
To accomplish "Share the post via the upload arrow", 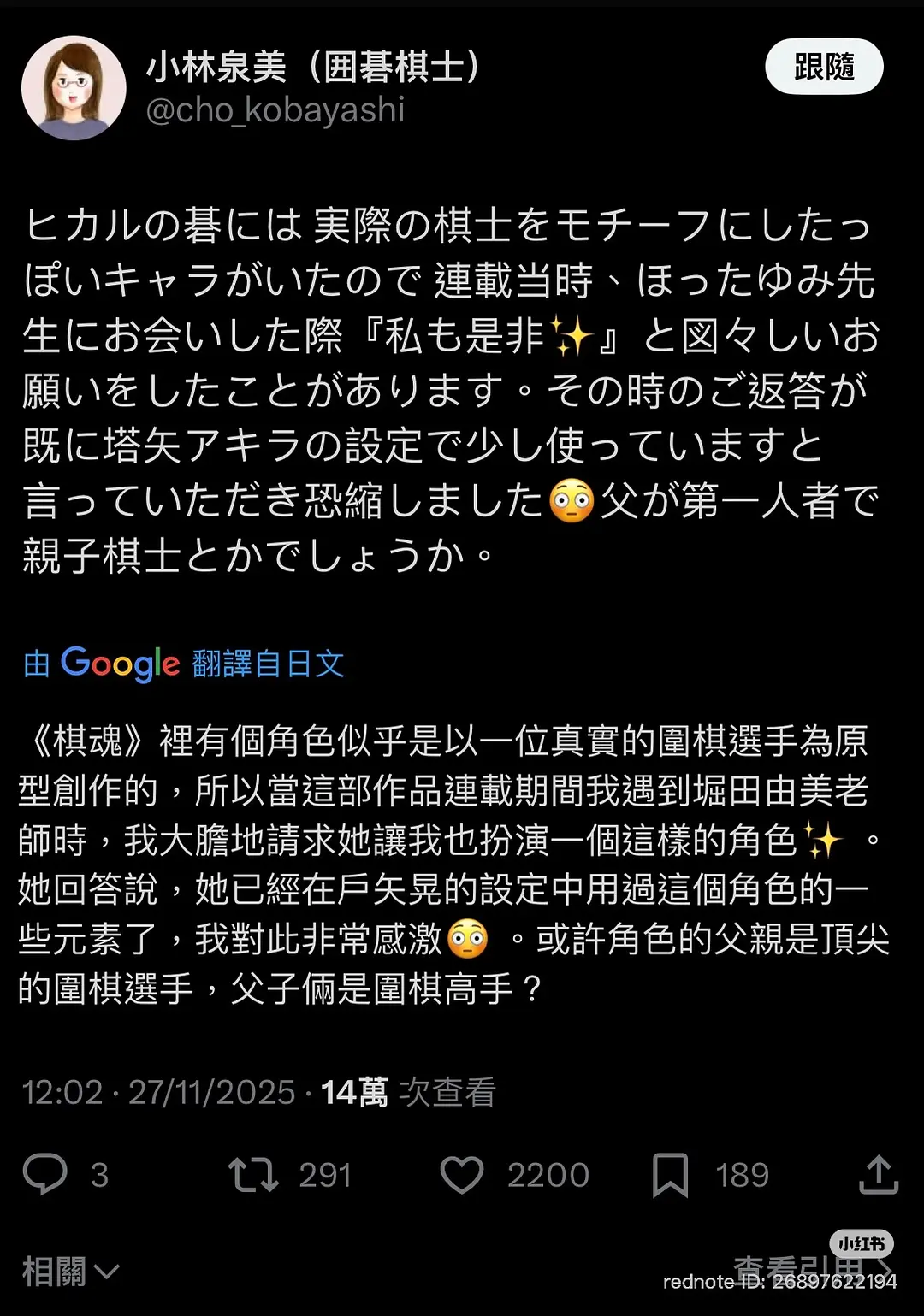I will (x=878, y=1174).
